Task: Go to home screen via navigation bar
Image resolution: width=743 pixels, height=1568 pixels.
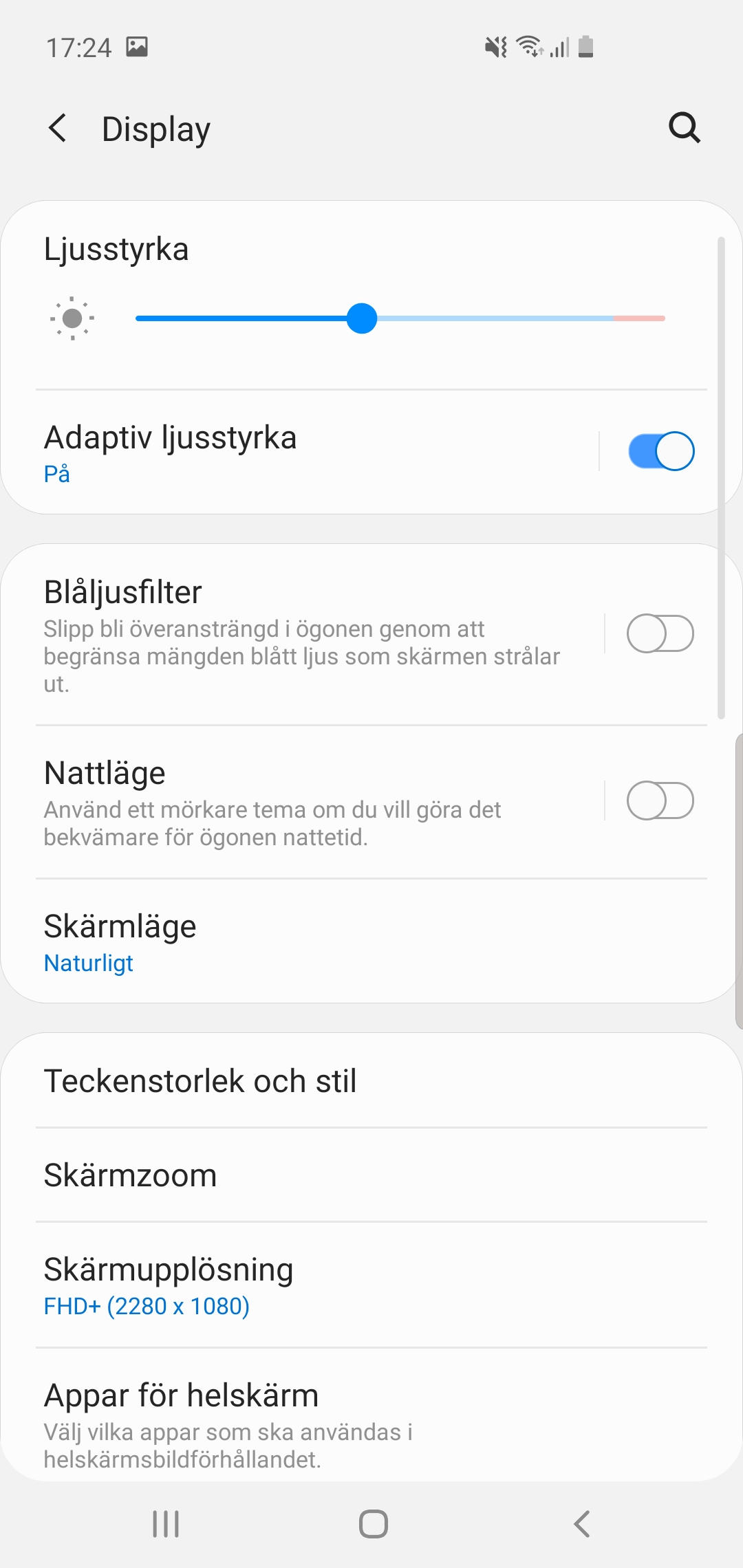Action: [x=373, y=1524]
